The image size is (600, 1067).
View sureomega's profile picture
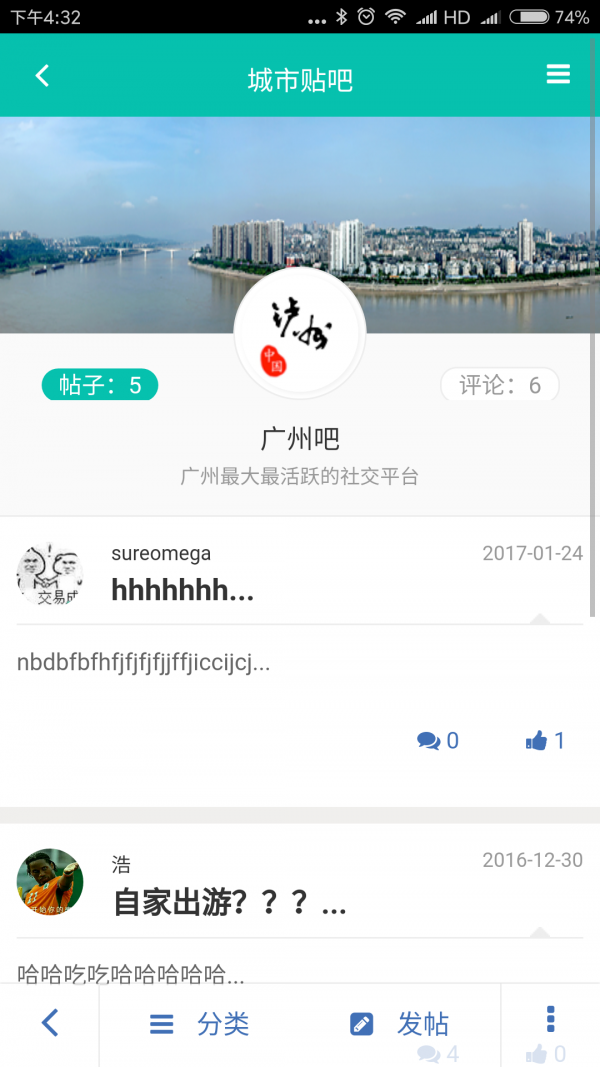point(50,575)
